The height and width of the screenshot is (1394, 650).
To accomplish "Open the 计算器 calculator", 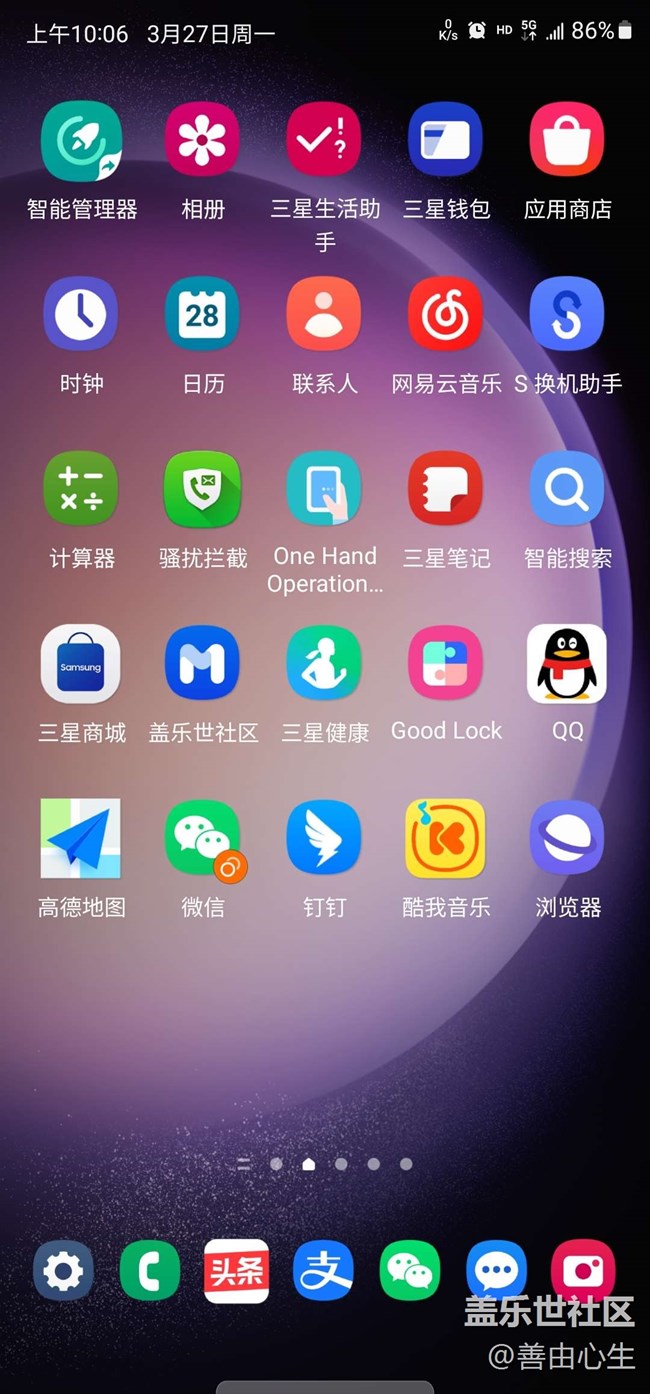I will click(81, 489).
